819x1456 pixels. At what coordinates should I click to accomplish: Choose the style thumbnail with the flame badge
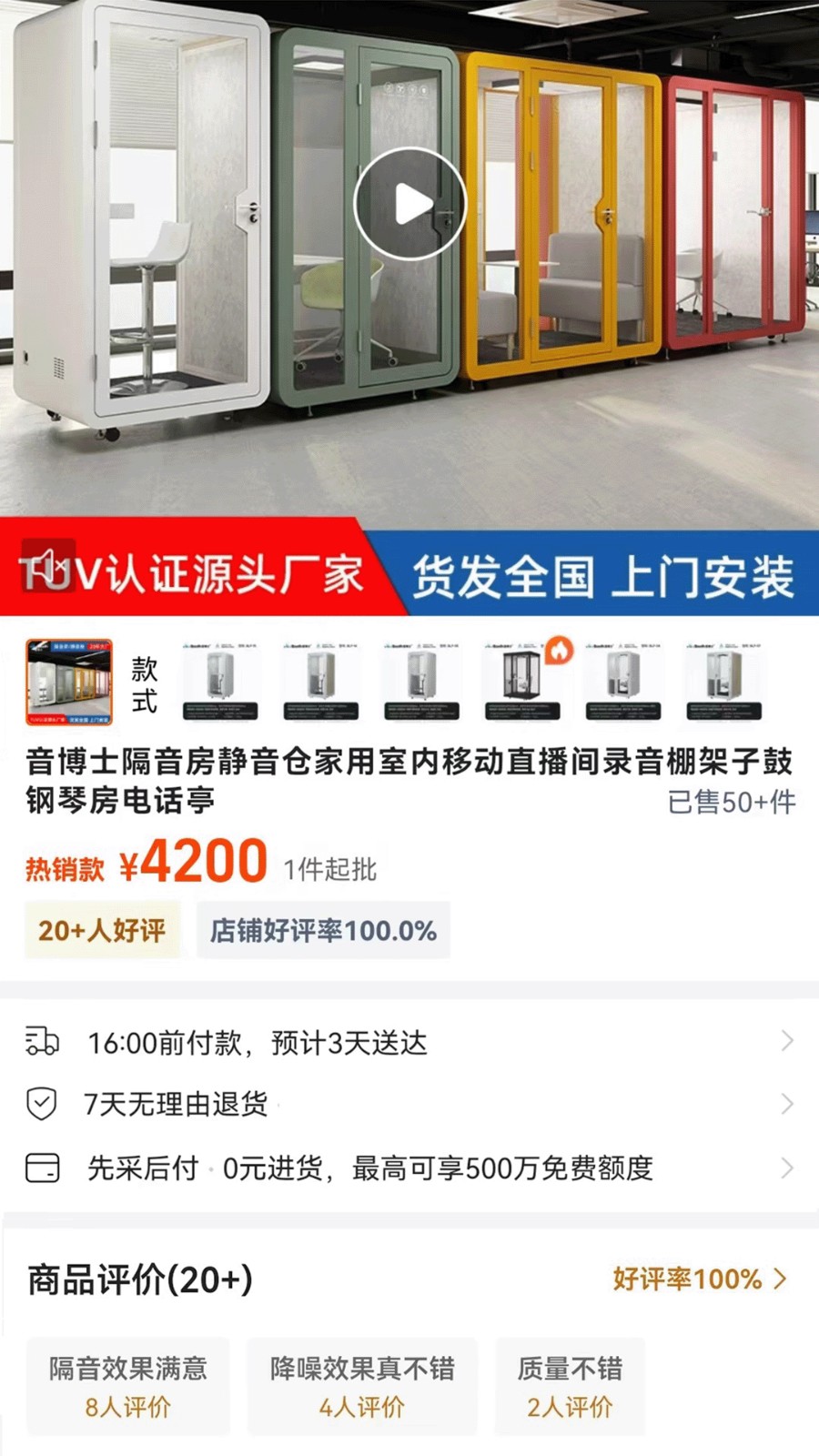coord(521,680)
